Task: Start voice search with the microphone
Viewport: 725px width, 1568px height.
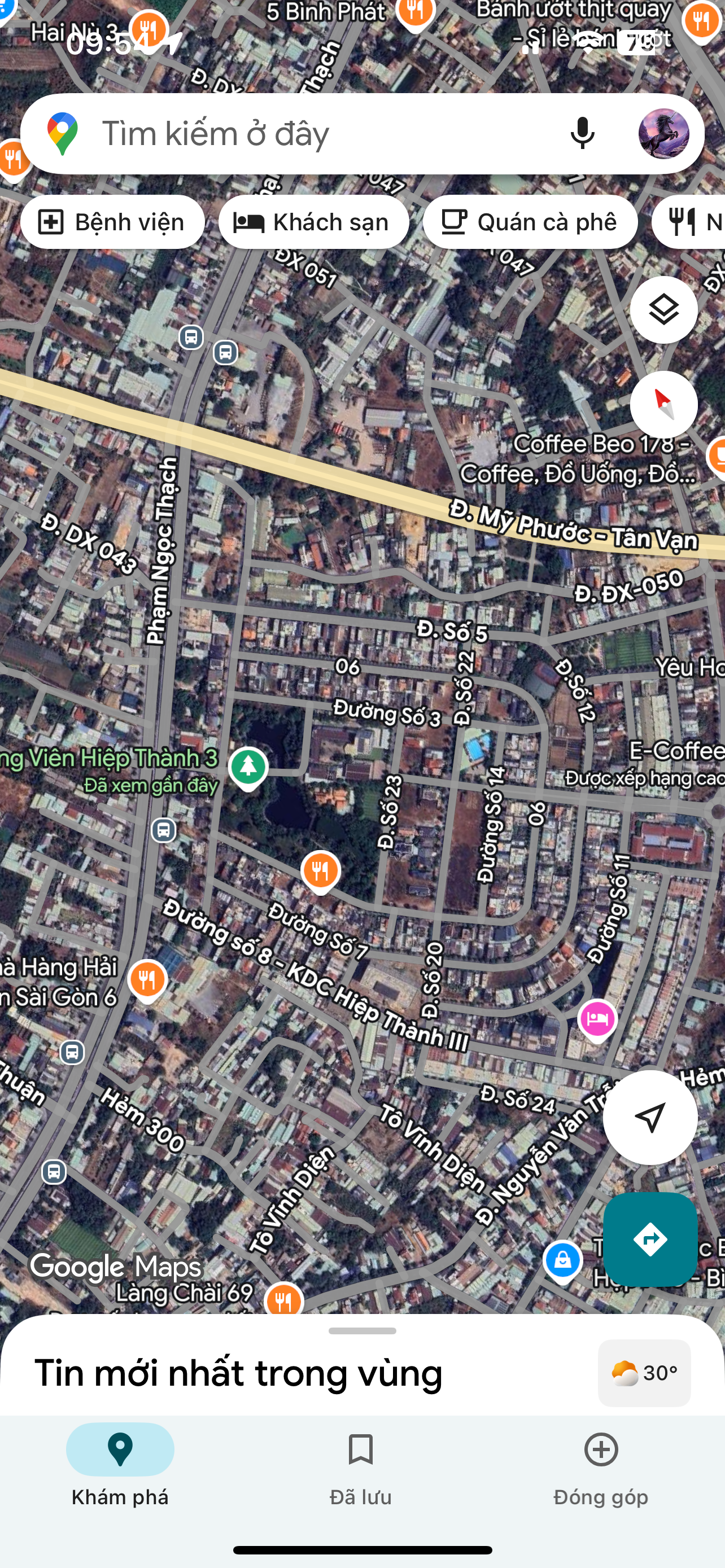Action: point(582,133)
